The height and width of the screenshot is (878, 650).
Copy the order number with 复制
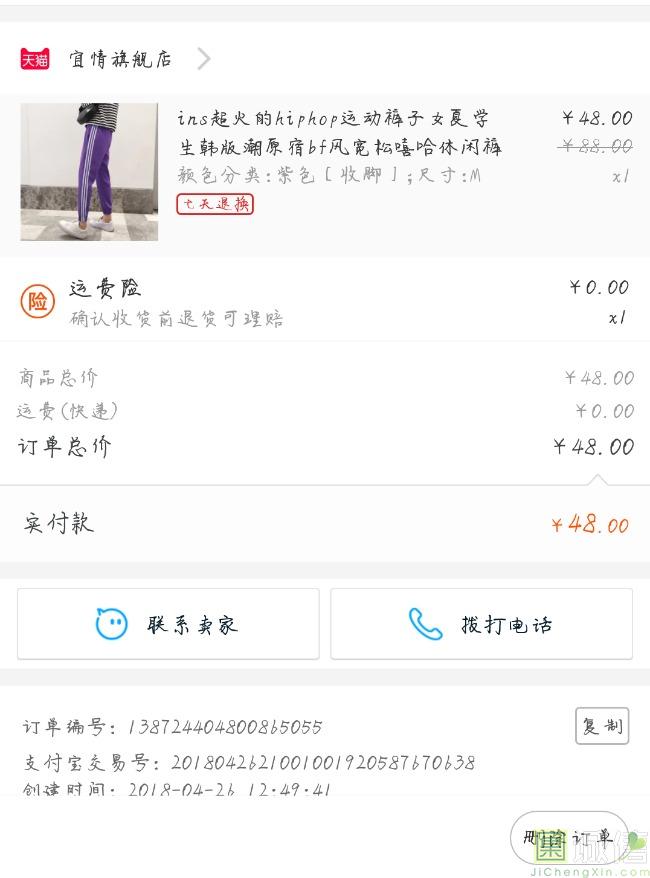tap(602, 726)
